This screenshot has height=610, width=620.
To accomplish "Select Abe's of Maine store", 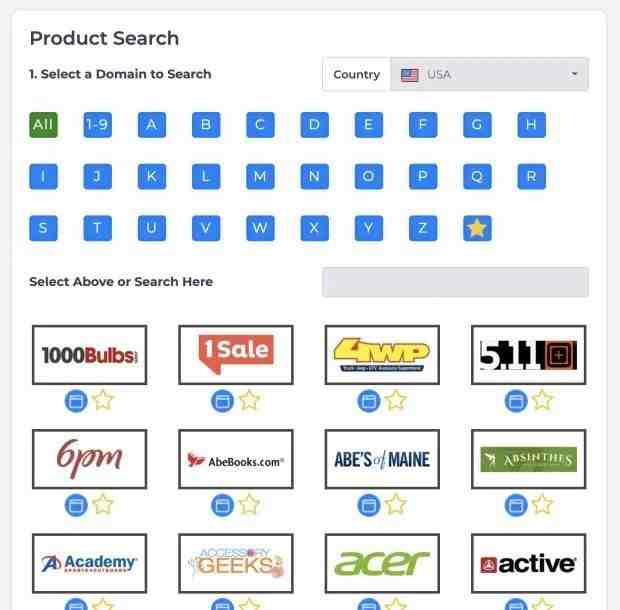I will (x=382, y=459).
